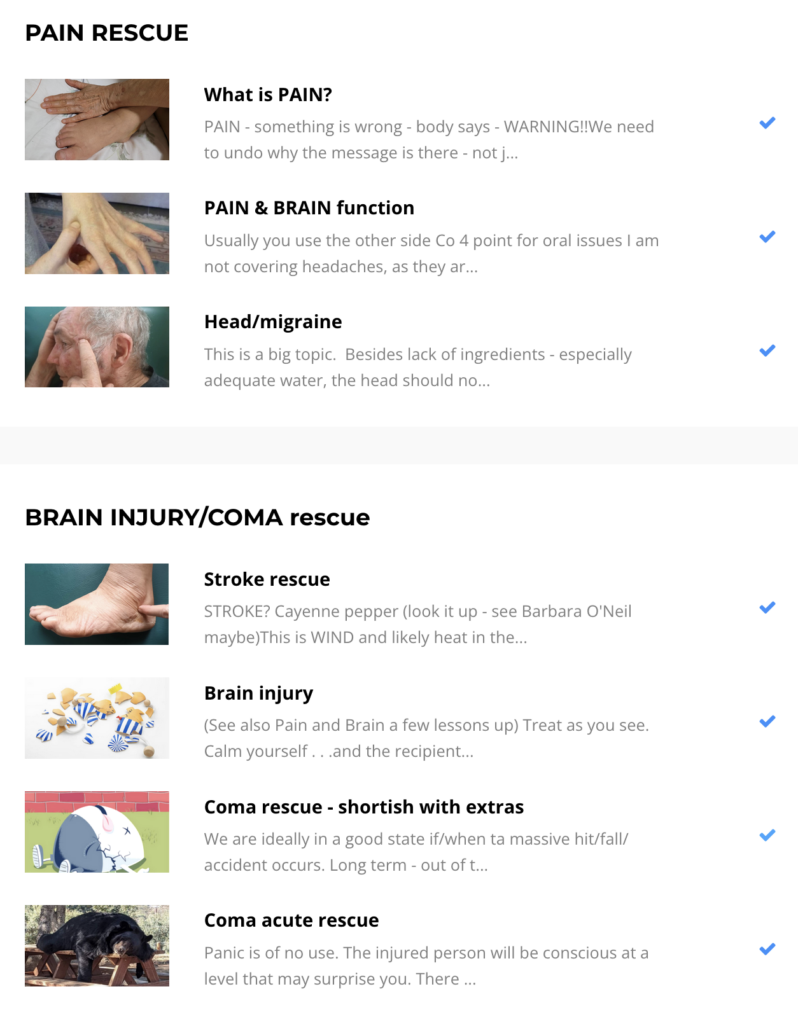Open the 'What is PAIN?' lesson
This screenshot has width=798, height=1024.
pyautogui.click(x=268, y=95)
